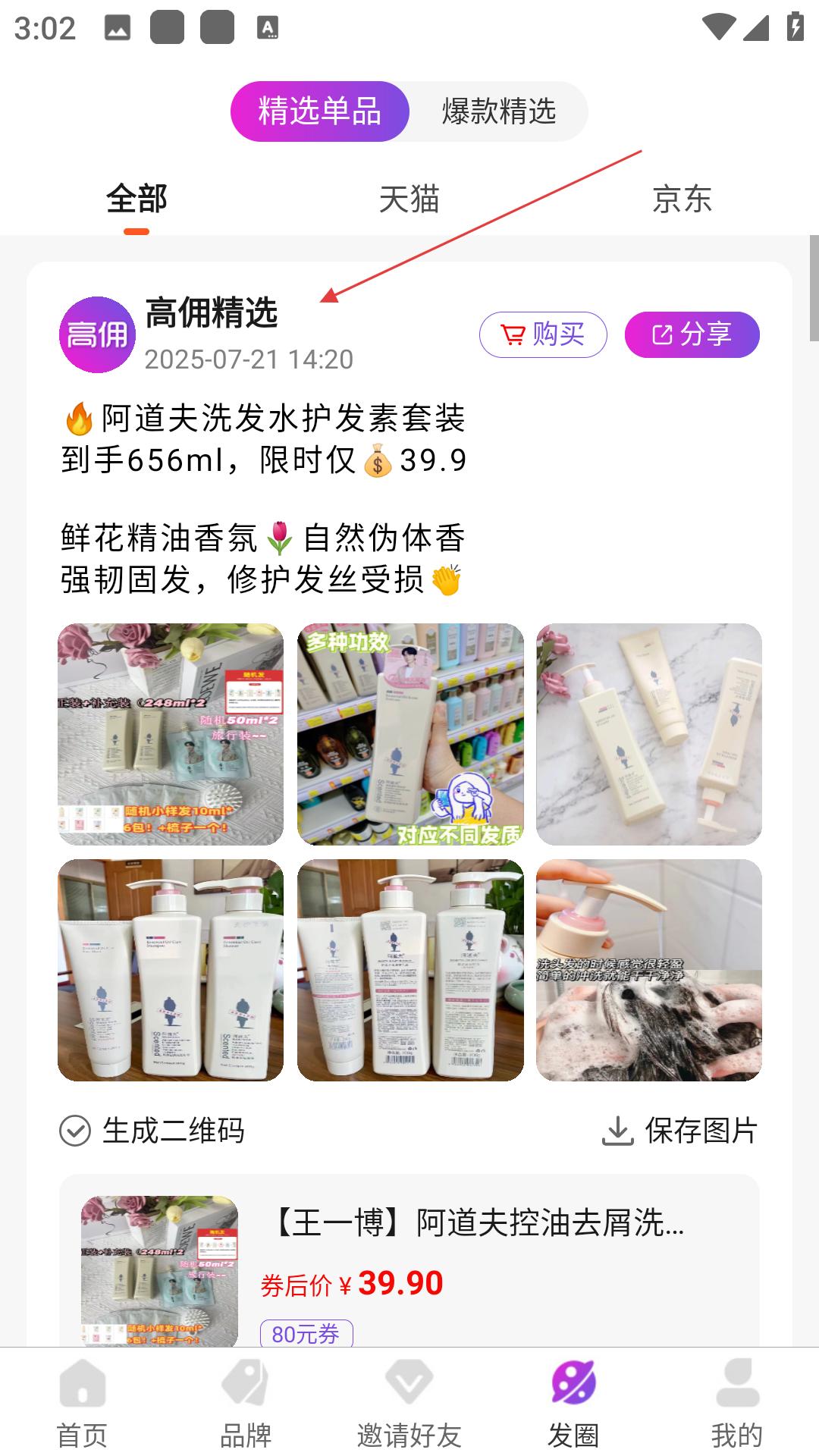Open the 我的 tab

point(736,1403)
